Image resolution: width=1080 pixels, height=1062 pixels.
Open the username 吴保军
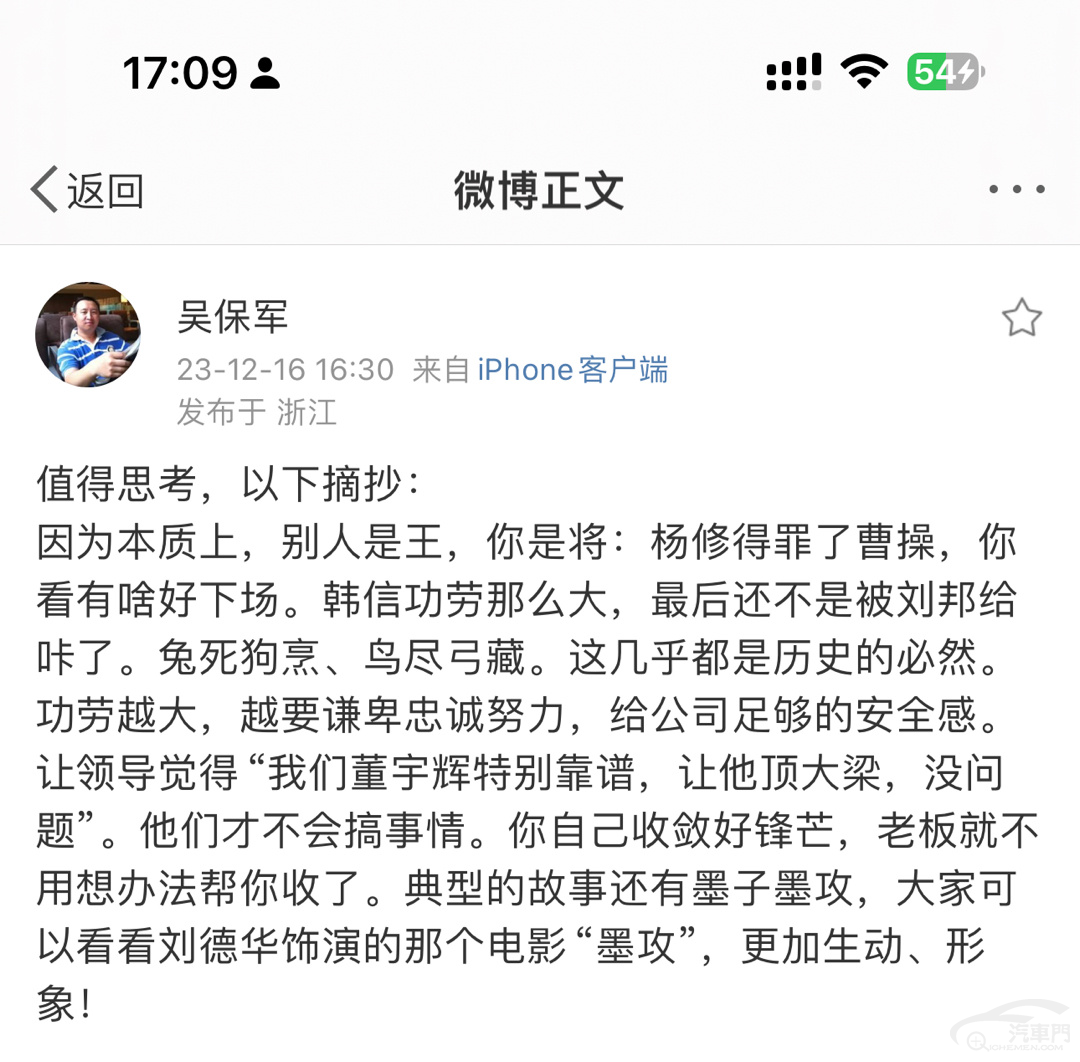pos(233,317)
